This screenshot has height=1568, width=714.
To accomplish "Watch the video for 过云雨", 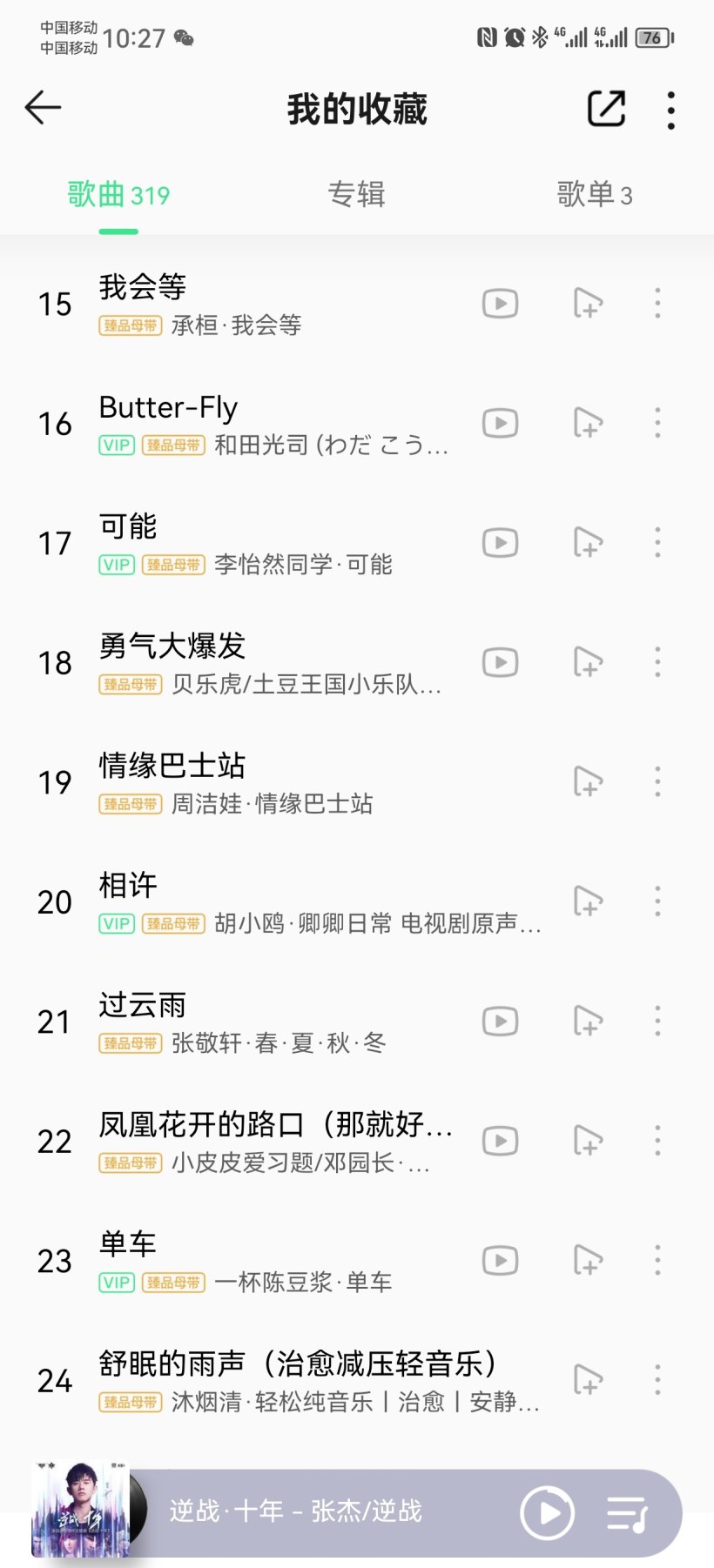I will (500, 1021).
